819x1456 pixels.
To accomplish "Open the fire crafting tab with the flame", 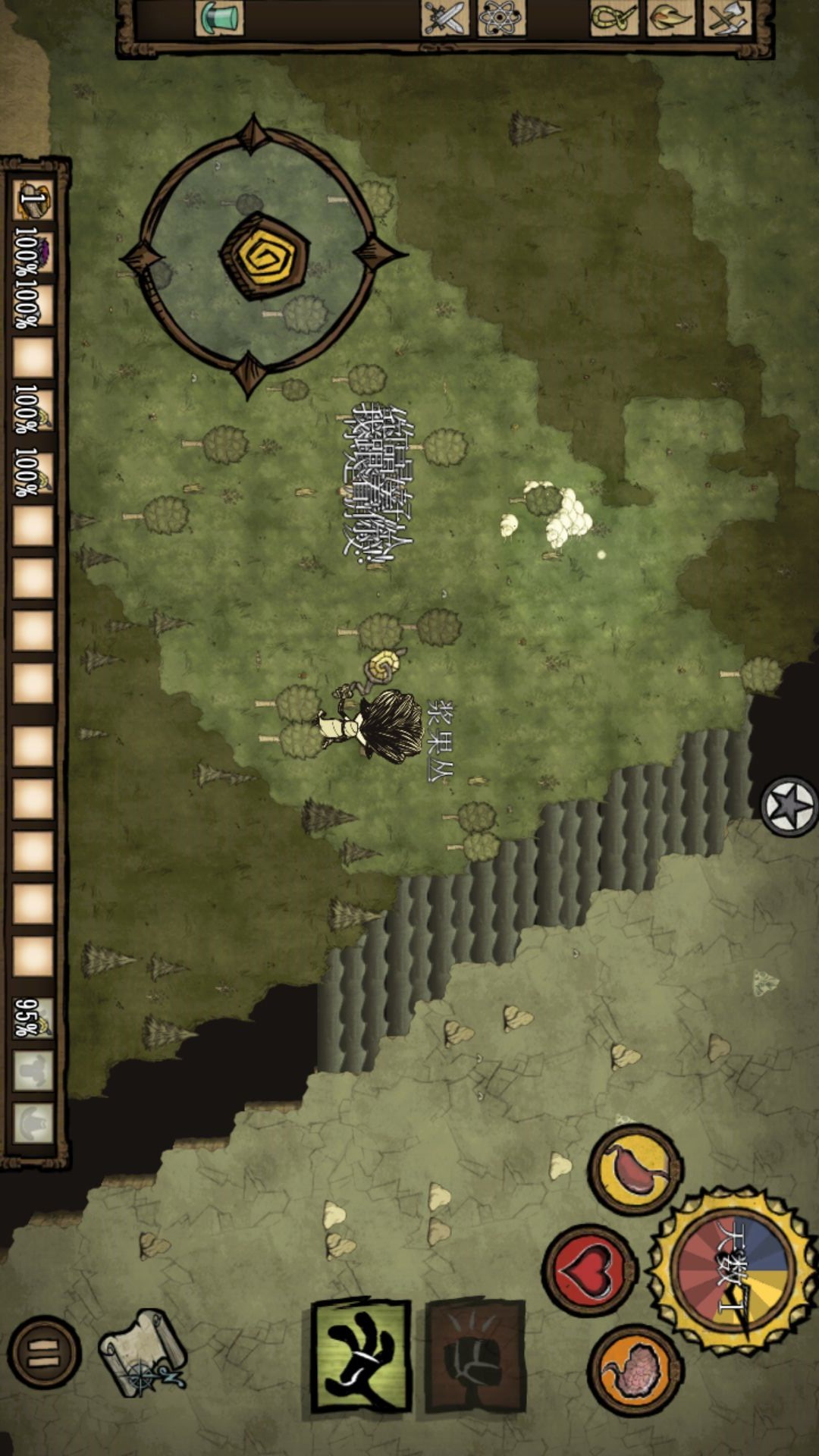I will [x=670, y=17].
